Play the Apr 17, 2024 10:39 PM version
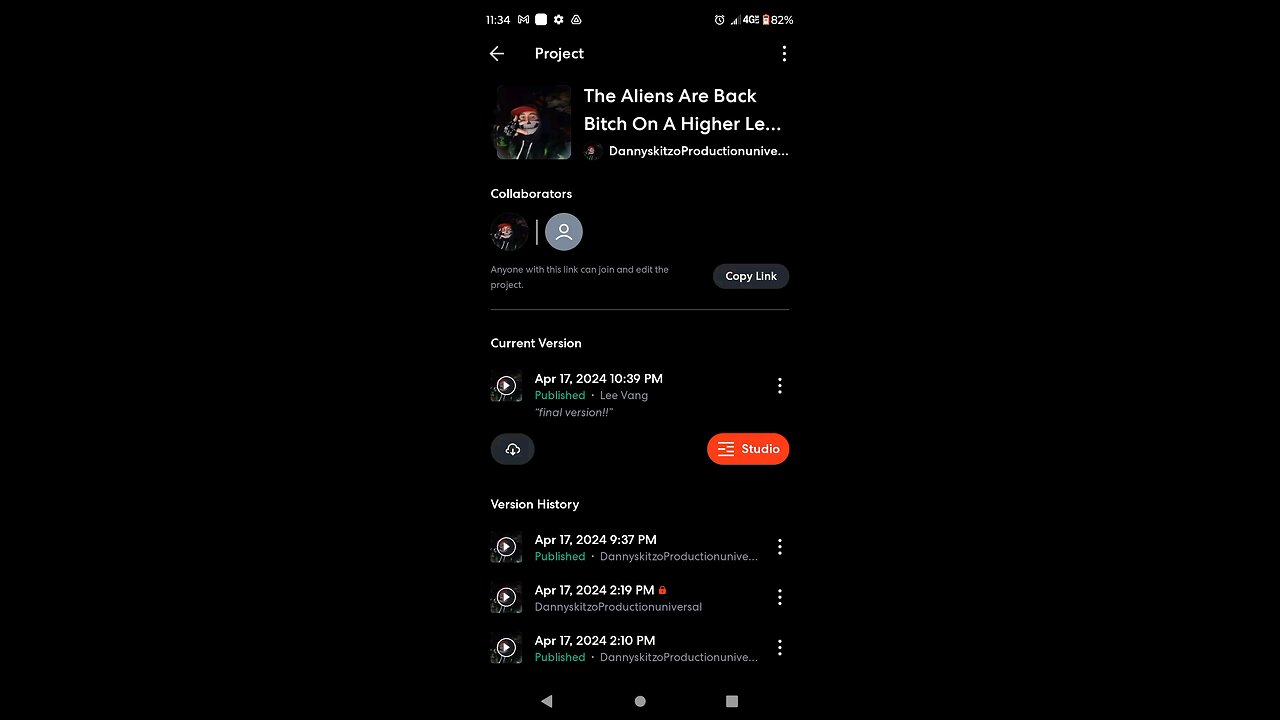 tap(506, 386)
